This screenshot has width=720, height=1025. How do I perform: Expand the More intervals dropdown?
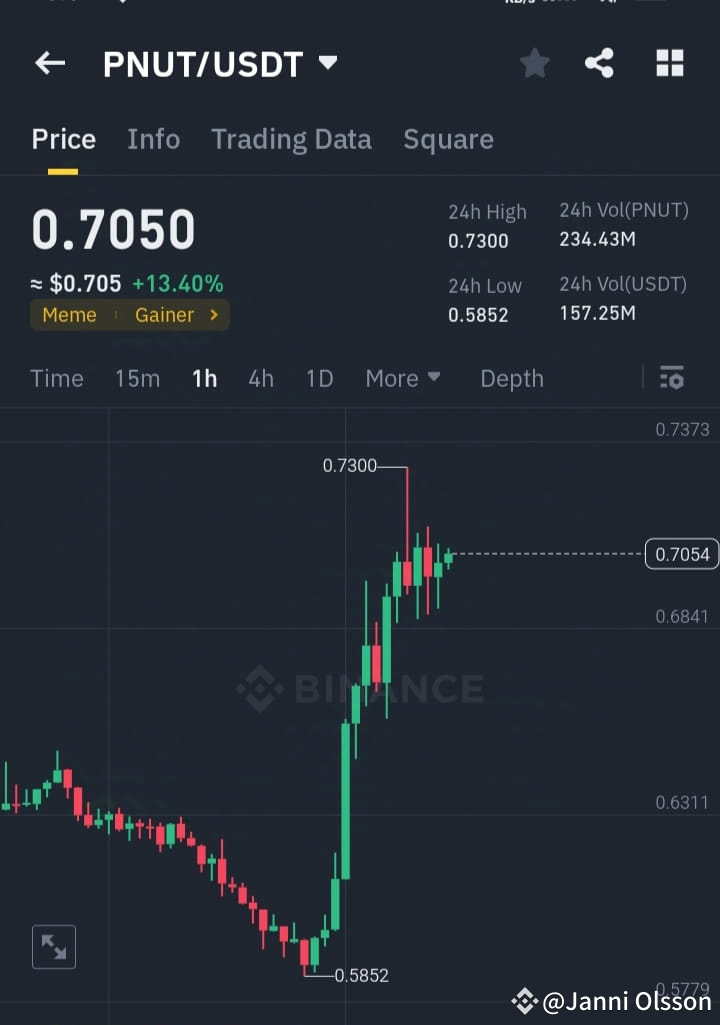(x=403, y=378)
